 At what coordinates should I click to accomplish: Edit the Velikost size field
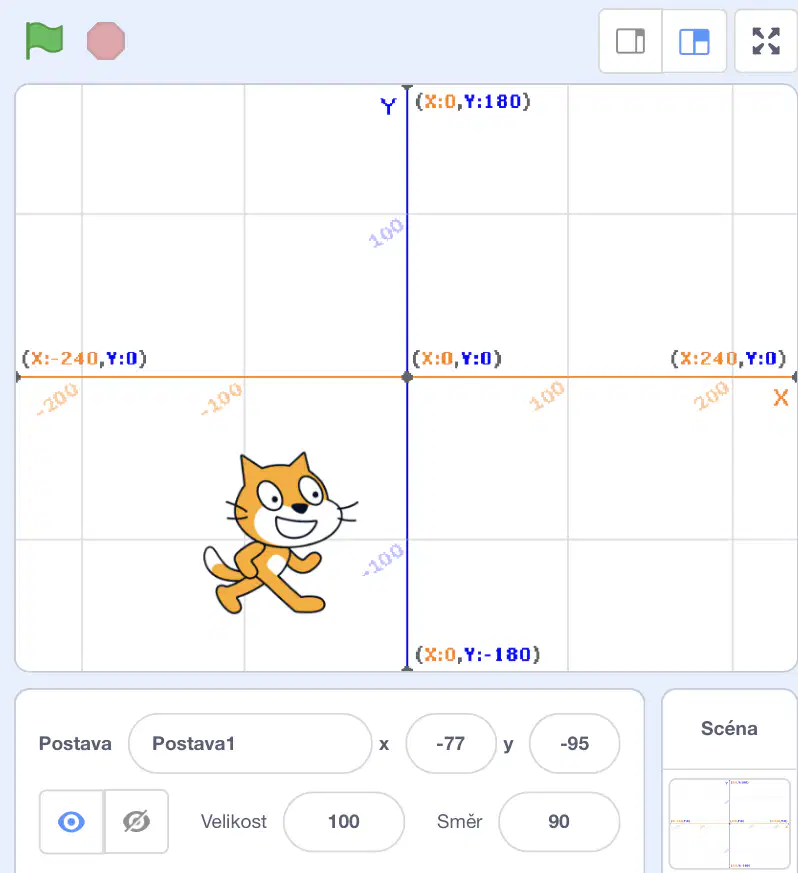click(344, 821)
